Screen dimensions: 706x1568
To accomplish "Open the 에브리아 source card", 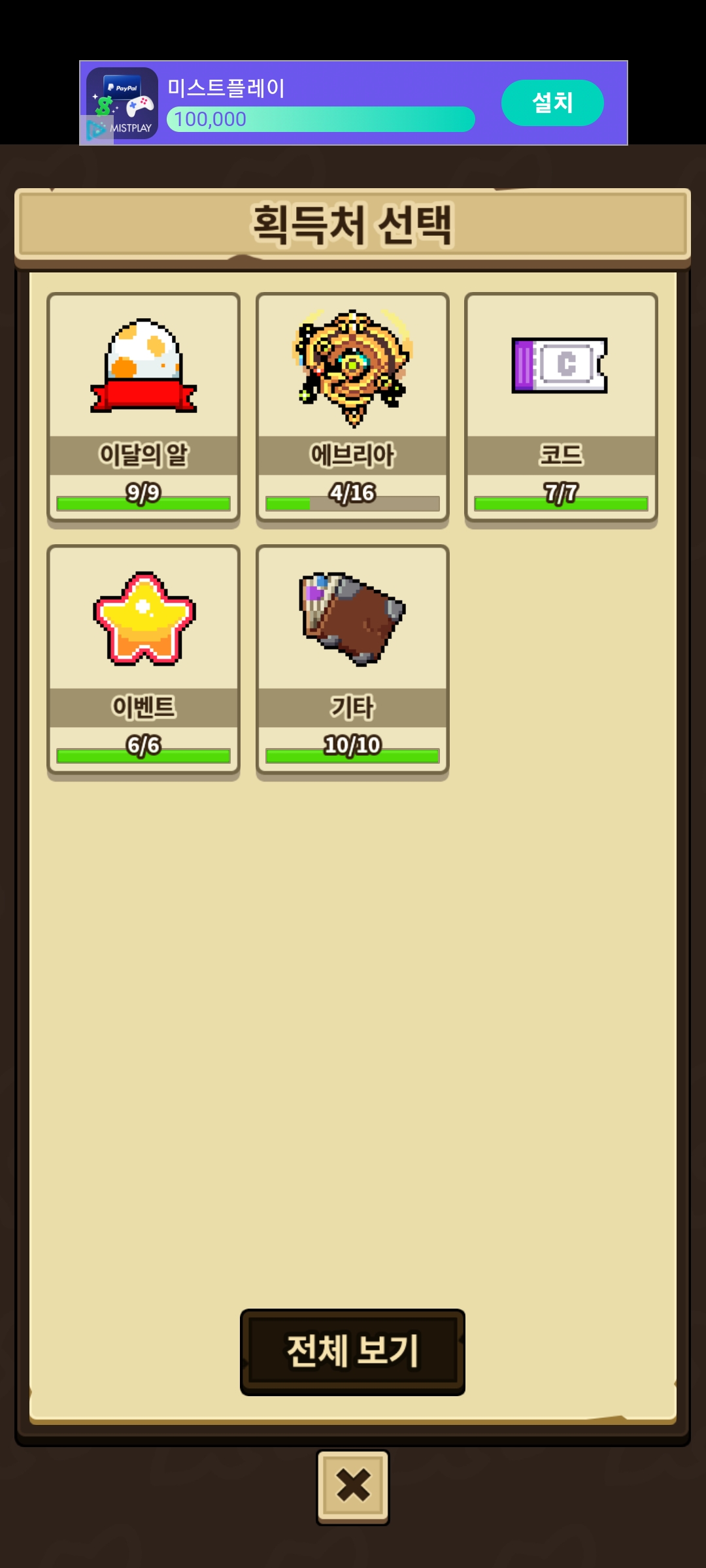I will point(352,406).
